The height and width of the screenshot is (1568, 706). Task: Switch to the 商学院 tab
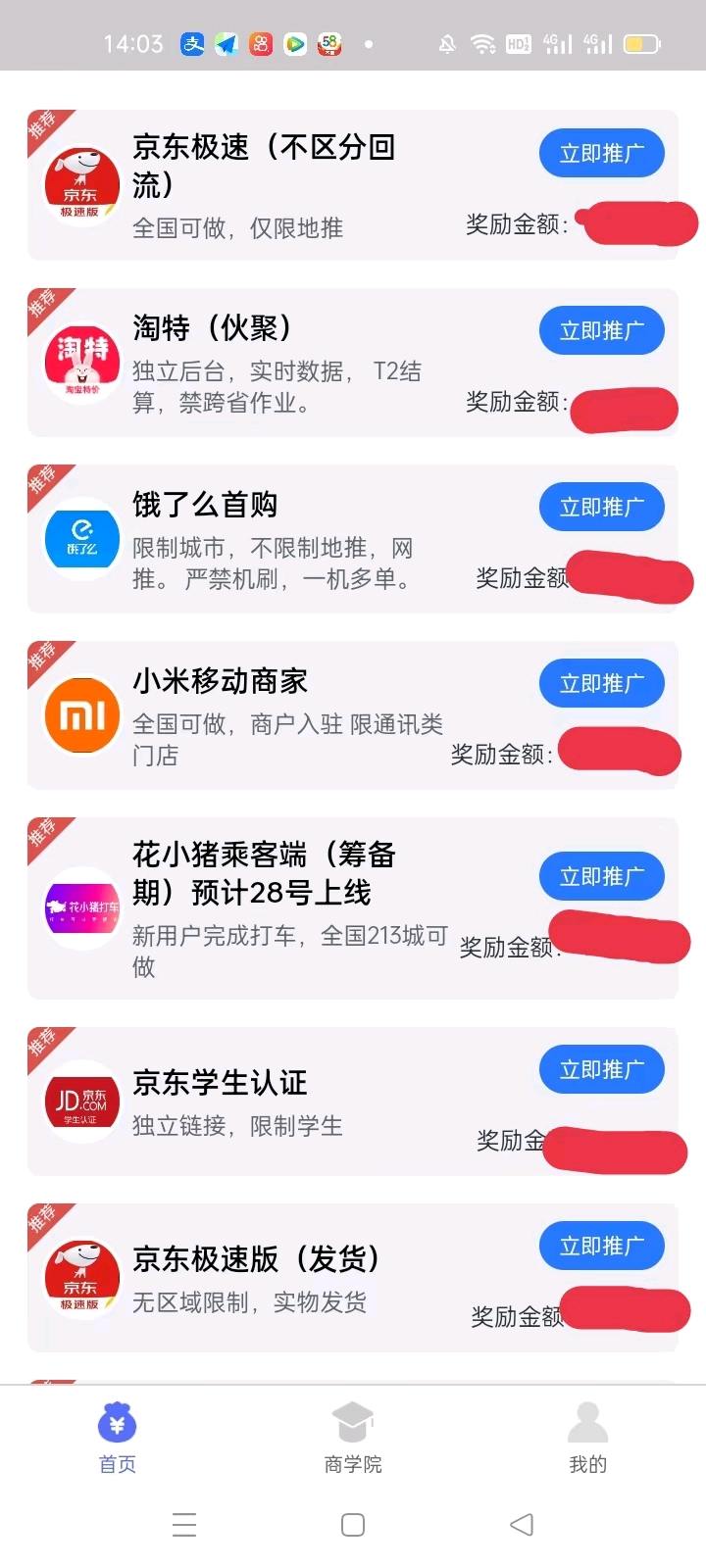[353, 1438]
